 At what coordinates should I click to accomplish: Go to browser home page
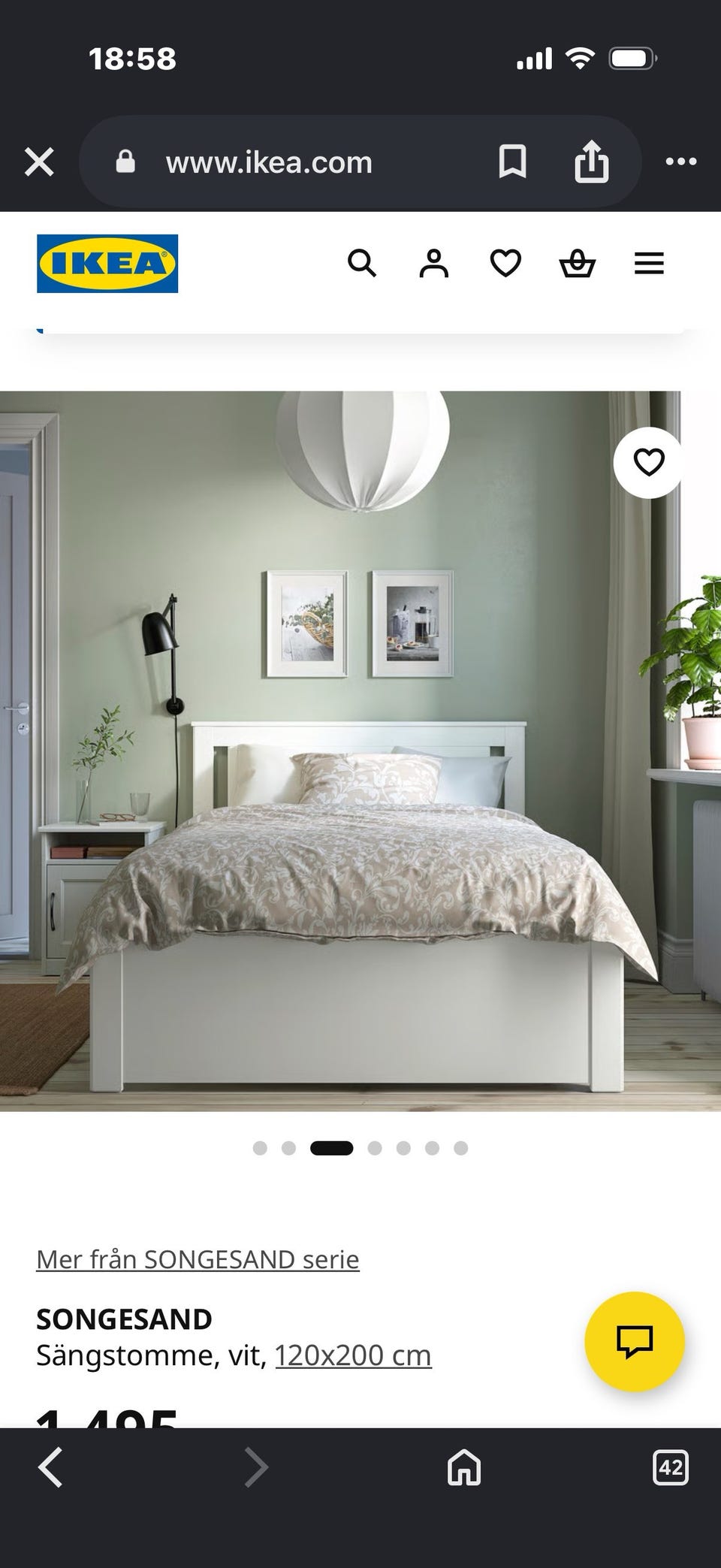point(464,1467)
